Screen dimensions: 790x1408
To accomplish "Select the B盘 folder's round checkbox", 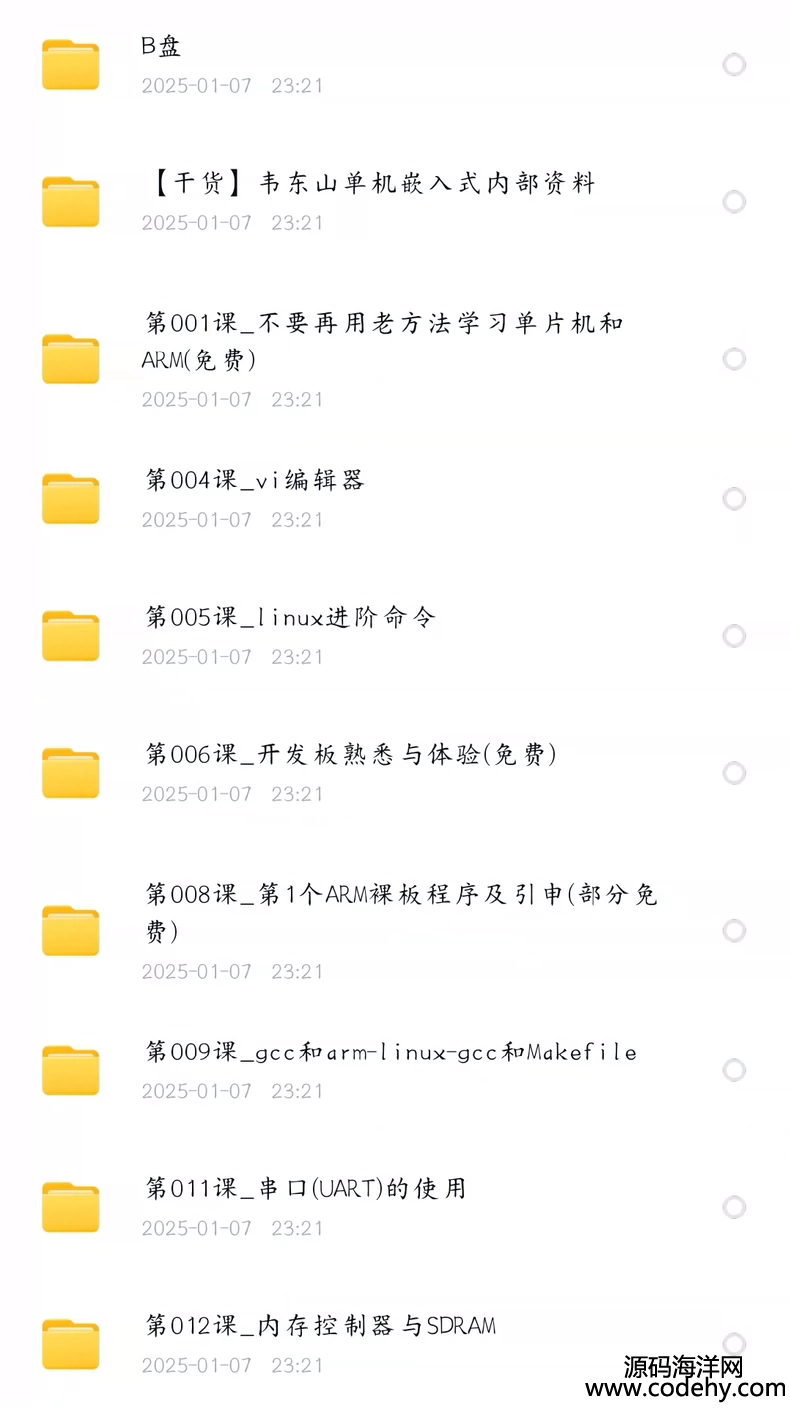I will pyautogui.click(x=734, y=65).
